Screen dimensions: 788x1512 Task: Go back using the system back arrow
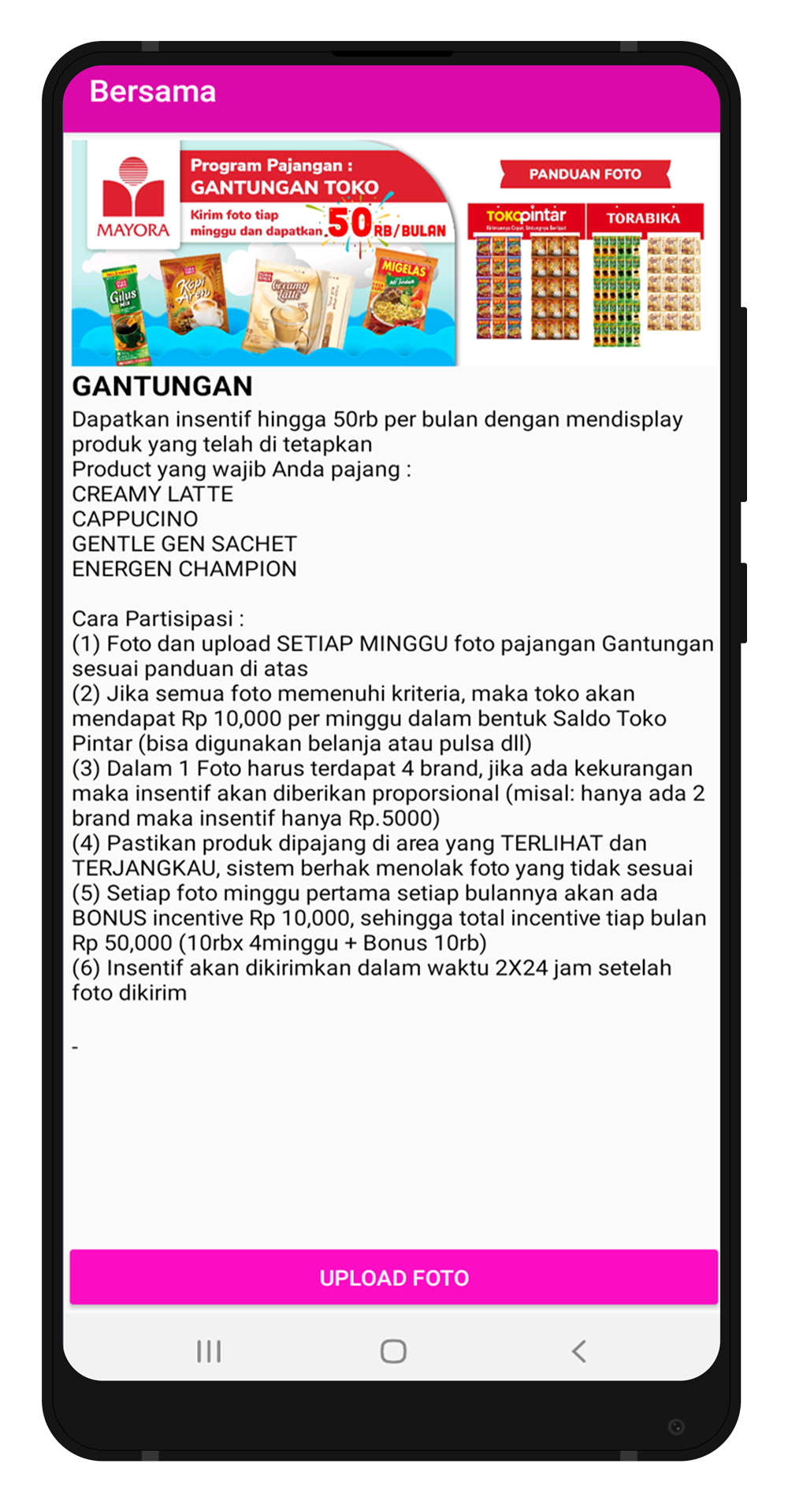578,1351
